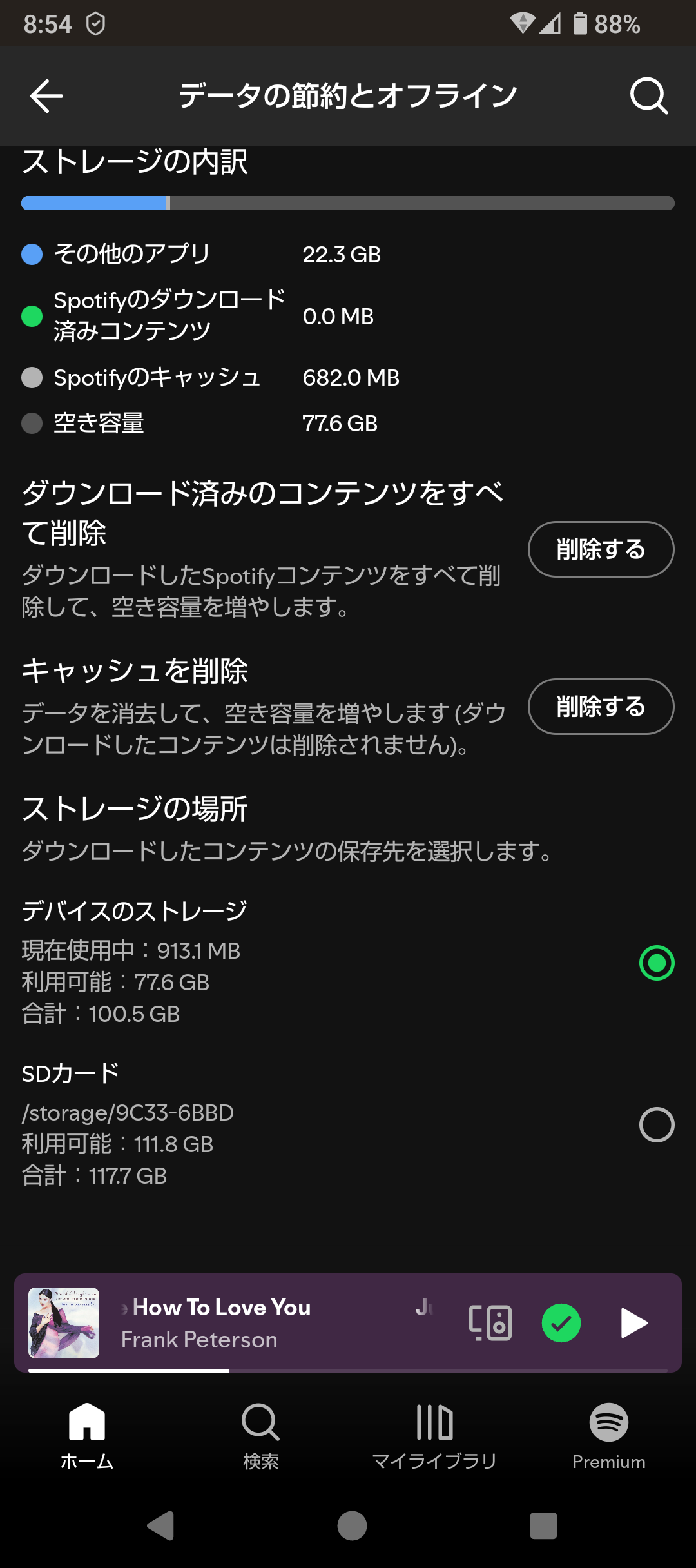Tap the green checkmark on the player
696x1568 pixels.
tap(561, 1323)
